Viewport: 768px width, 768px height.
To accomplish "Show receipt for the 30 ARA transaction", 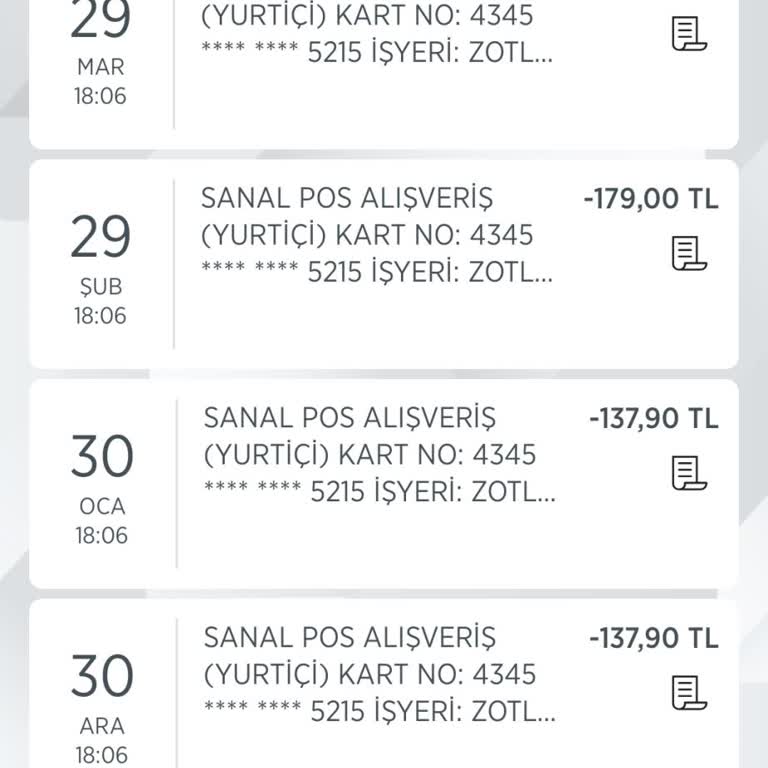I will pyautogui.click(x=689, y=692).
